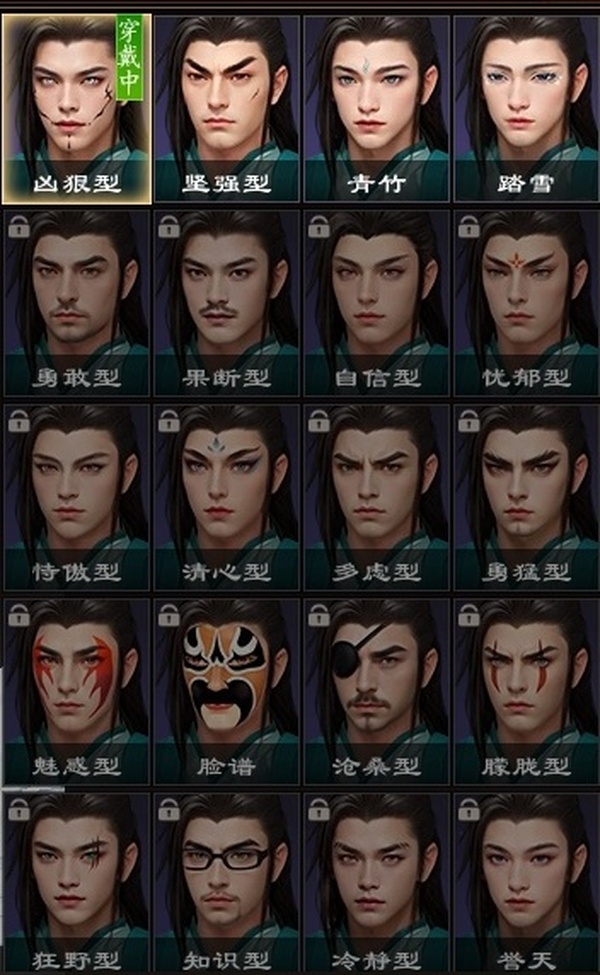Choose the 沧桑型 eyepatch face
Image resolution: width=600 pixels, height=975 pixels.
coord(377,690)
